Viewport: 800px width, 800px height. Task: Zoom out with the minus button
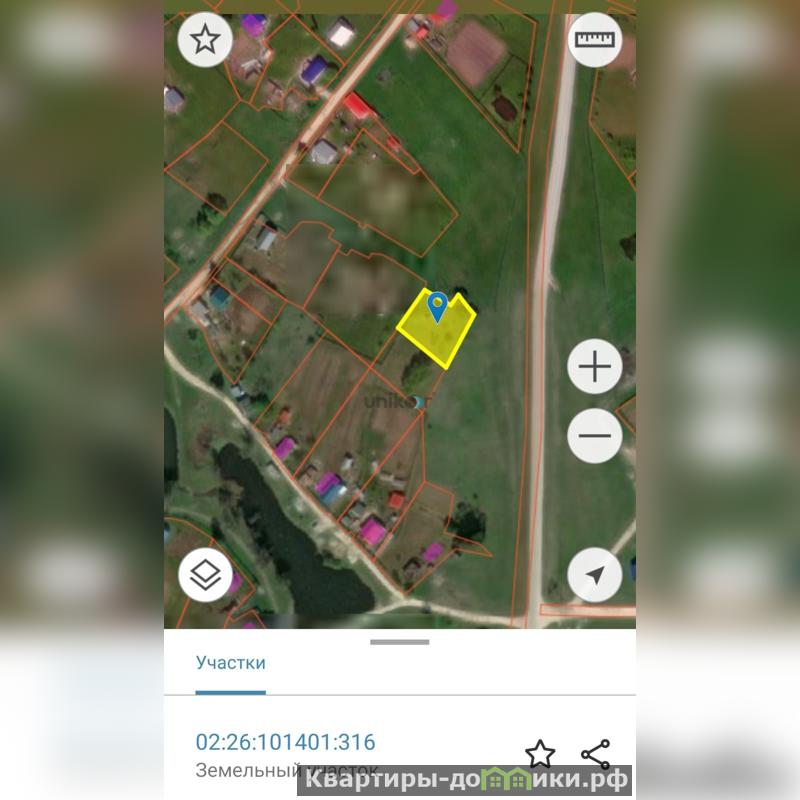click(595, 436)
